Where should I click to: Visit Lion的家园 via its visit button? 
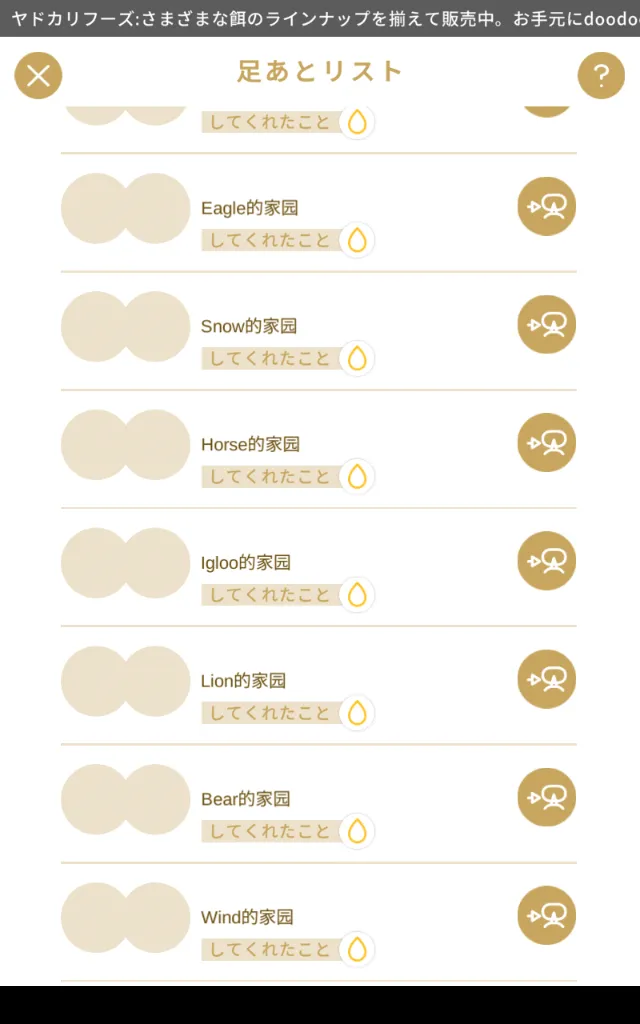pos(547,679)
